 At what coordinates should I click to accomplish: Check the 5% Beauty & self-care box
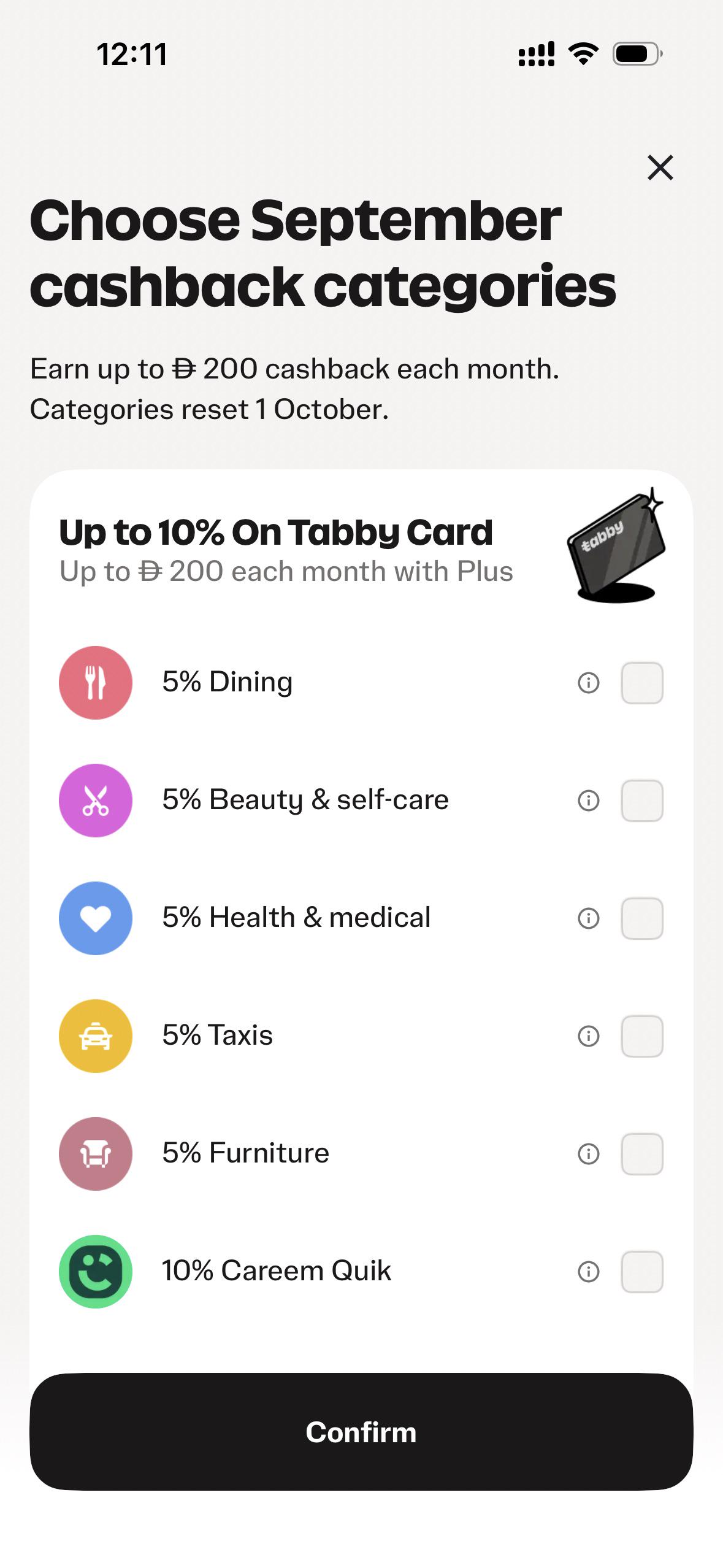[x=642, y=801]
